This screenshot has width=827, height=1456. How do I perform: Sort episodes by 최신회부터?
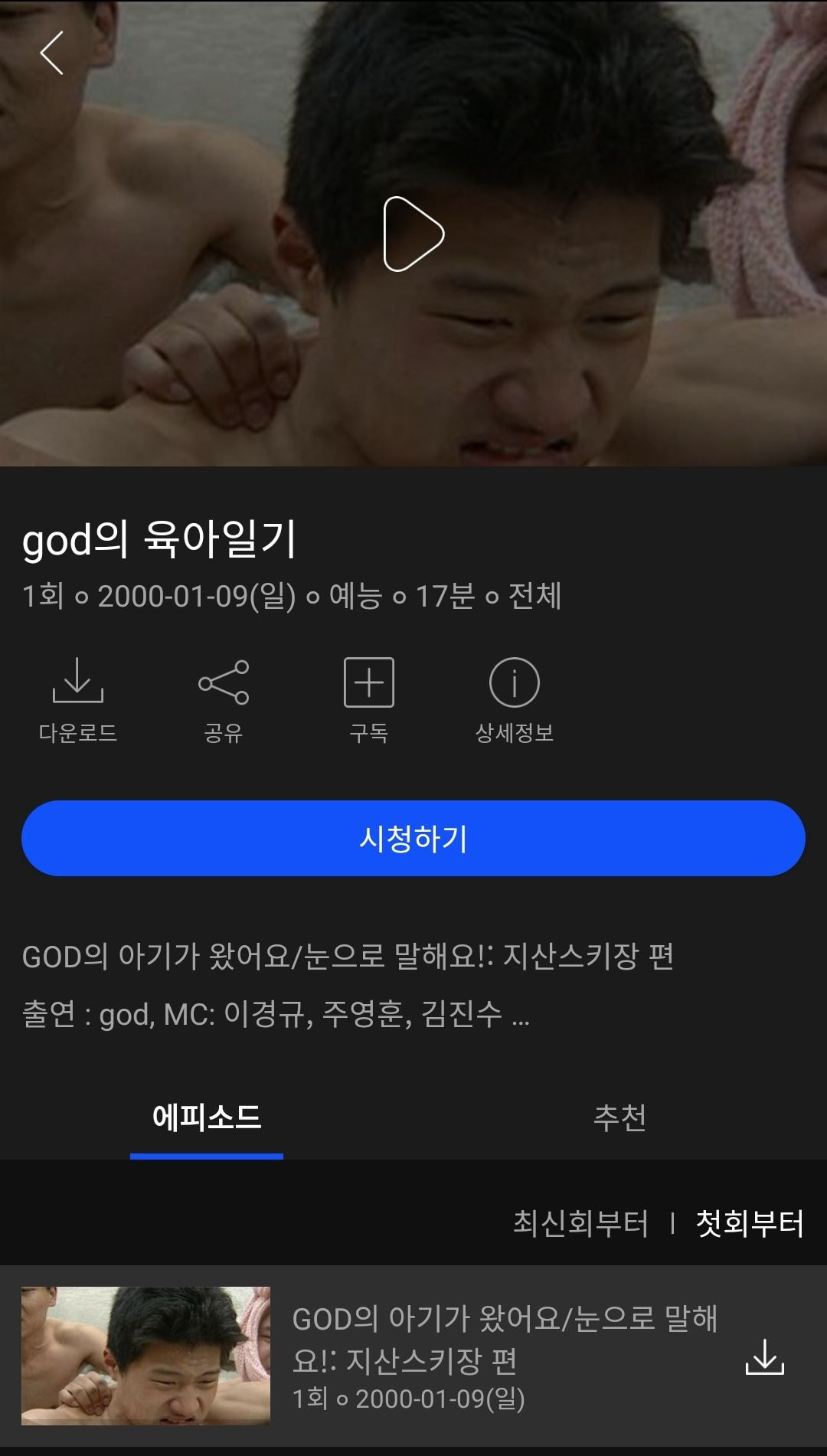tap(580, 1222)
